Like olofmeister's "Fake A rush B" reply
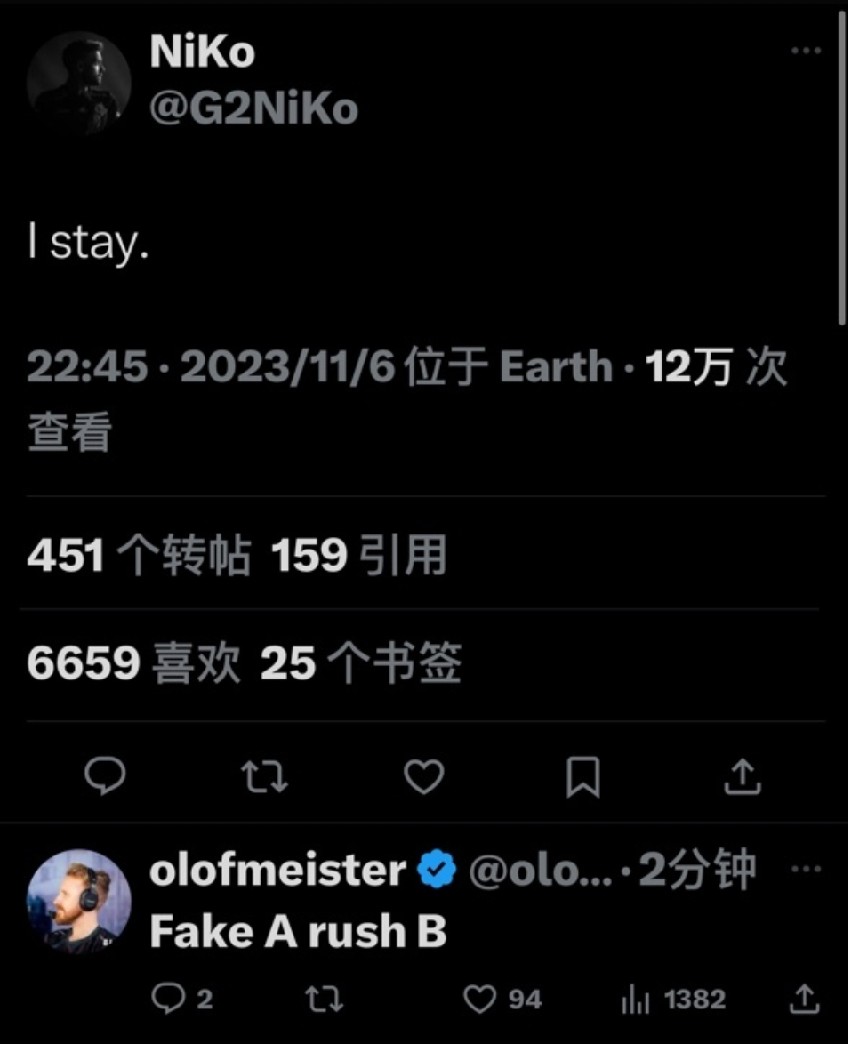Image resolution: width=848 pixels, height=1044 pixels. [x=483, y=999]
